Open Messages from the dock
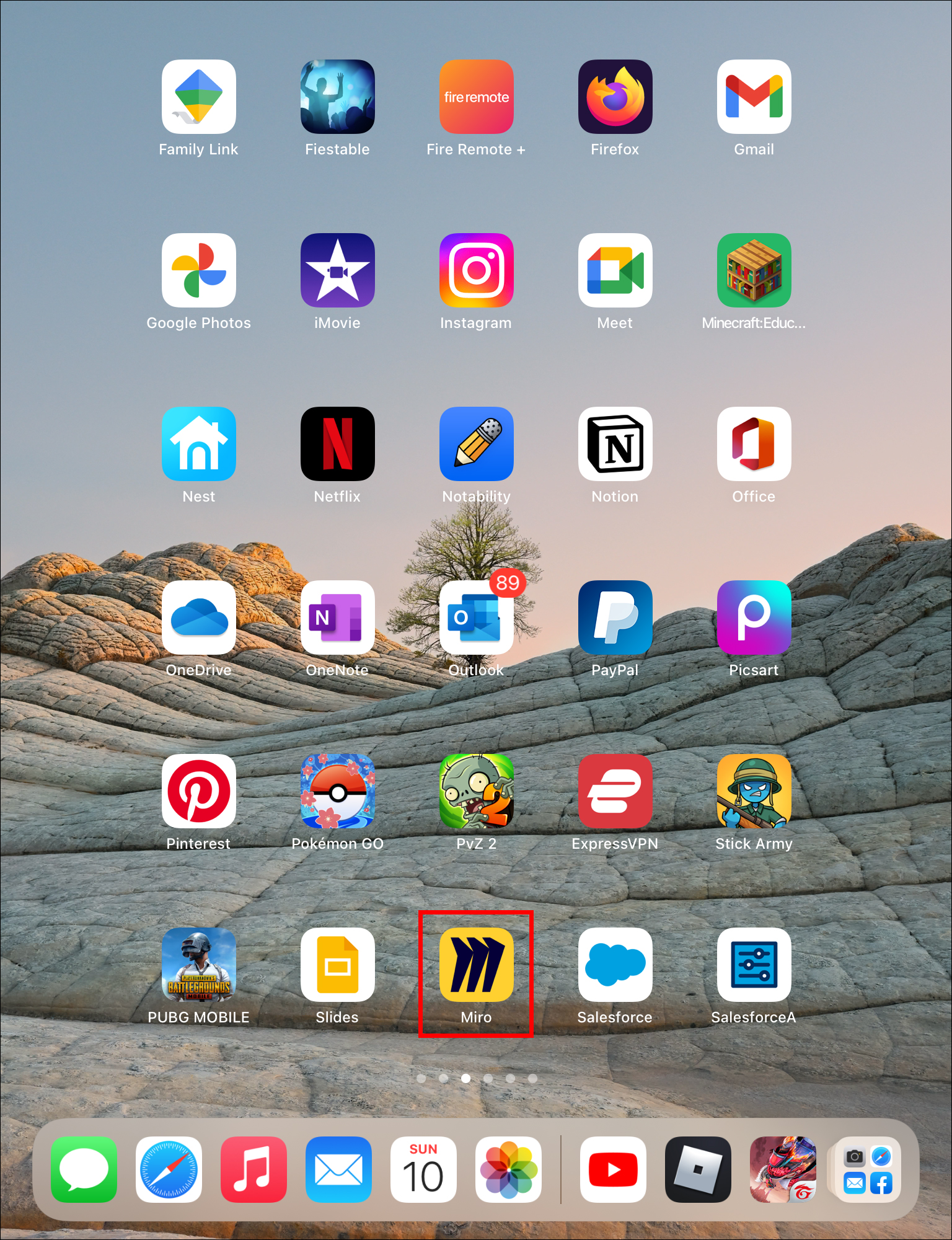The image size is (952, 1240). click(x=84, y=1169)
